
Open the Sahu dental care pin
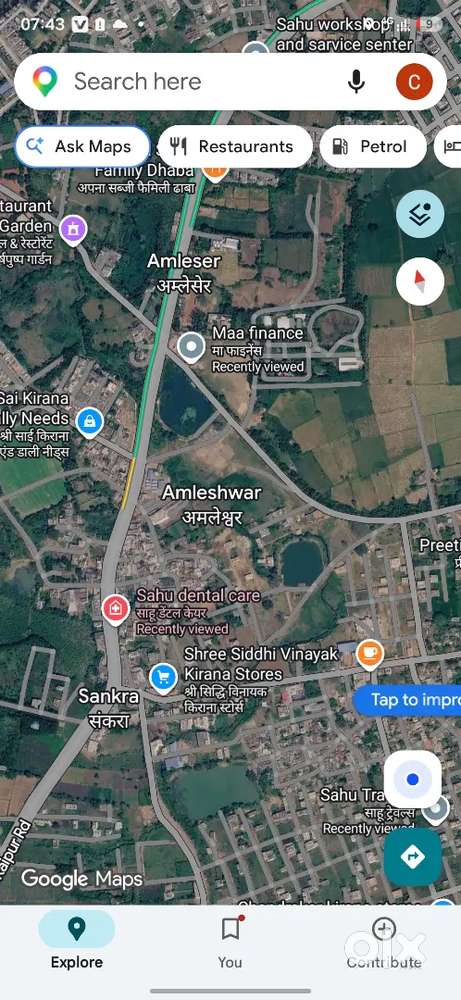(116, 609)
